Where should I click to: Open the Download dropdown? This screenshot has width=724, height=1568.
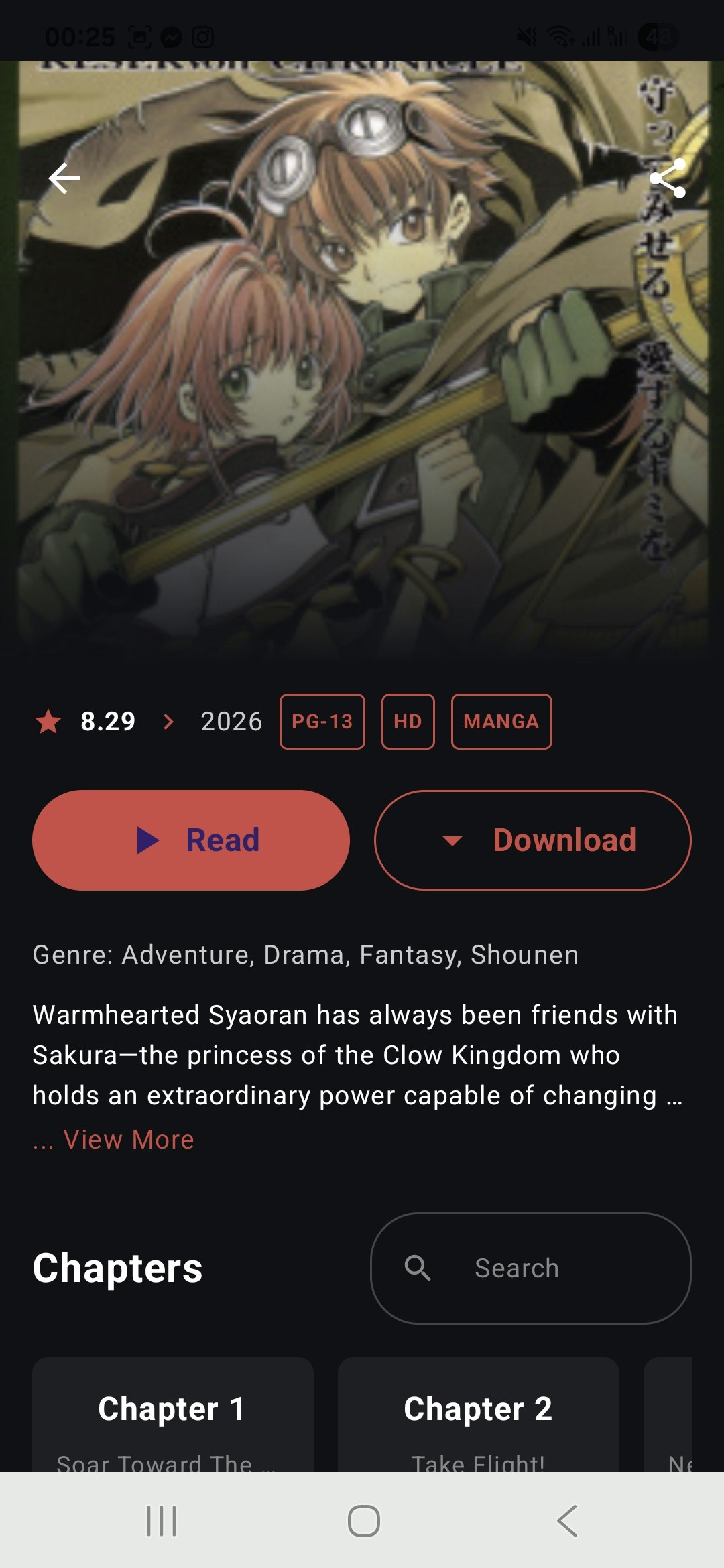(x=533, y=840)
